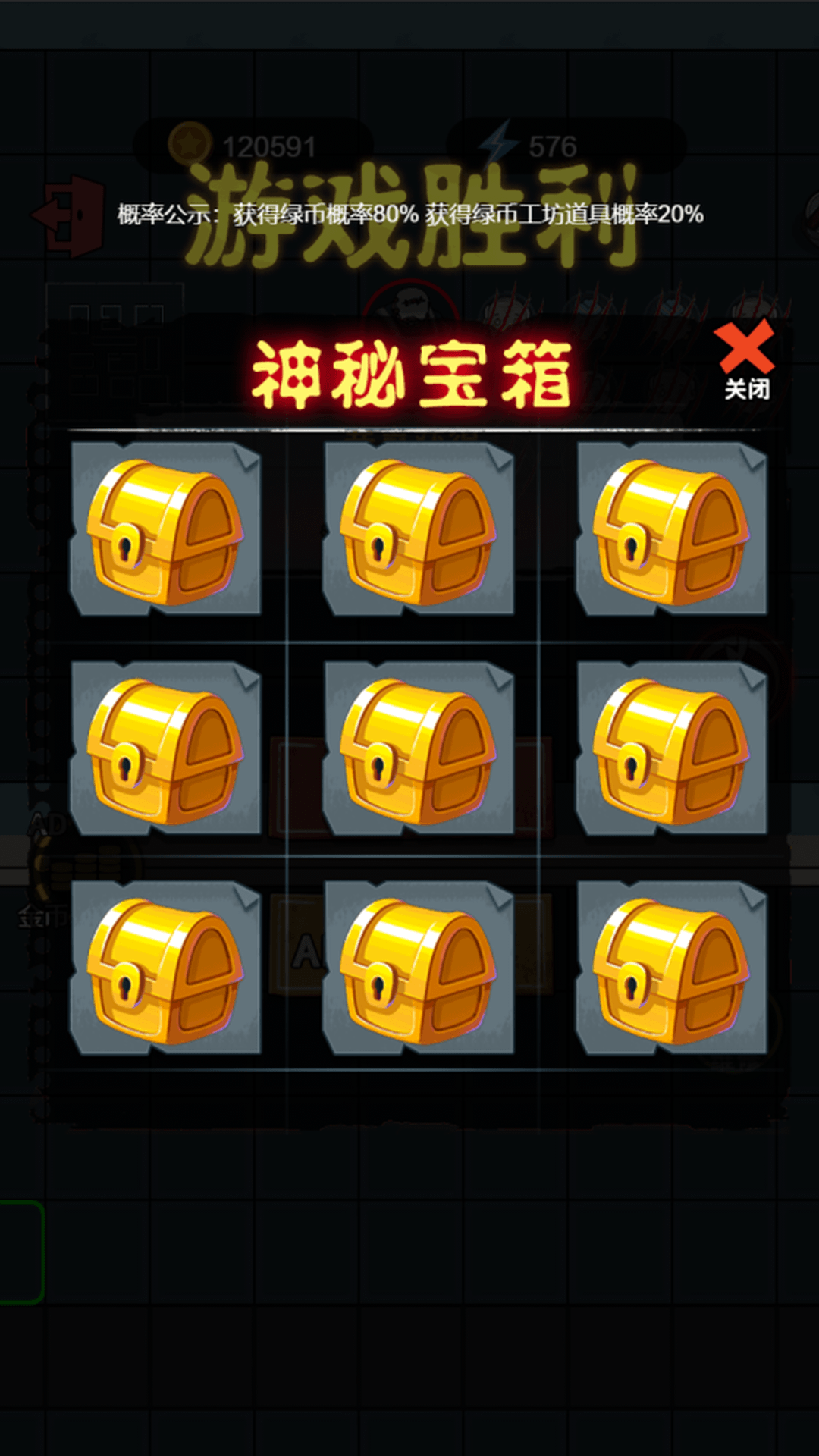Open the top-left treasure chest
The image size is (819, 1456).
pyautogui.click(x=165, y=531)
